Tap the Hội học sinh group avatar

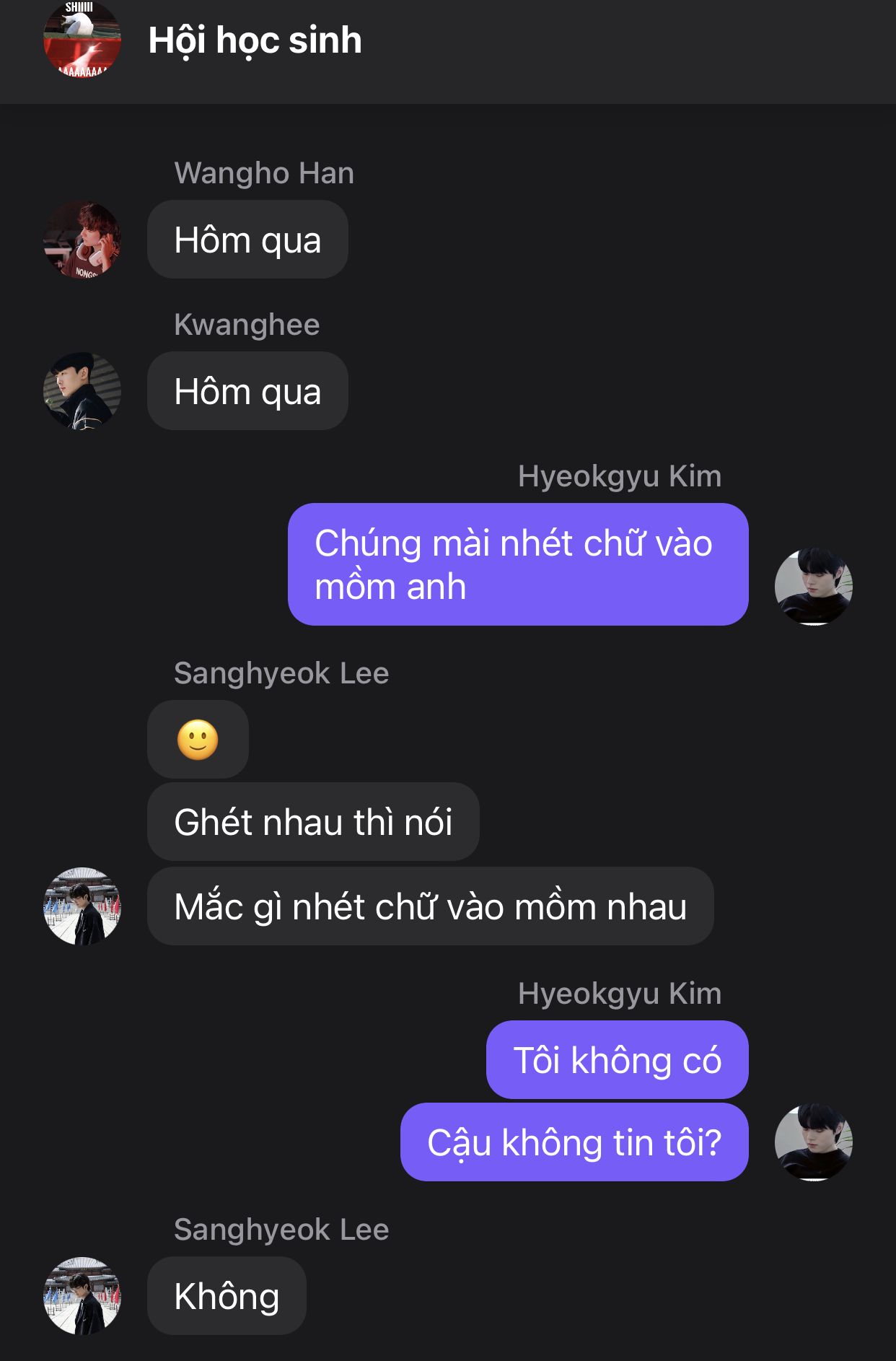[x=82, y=40]
